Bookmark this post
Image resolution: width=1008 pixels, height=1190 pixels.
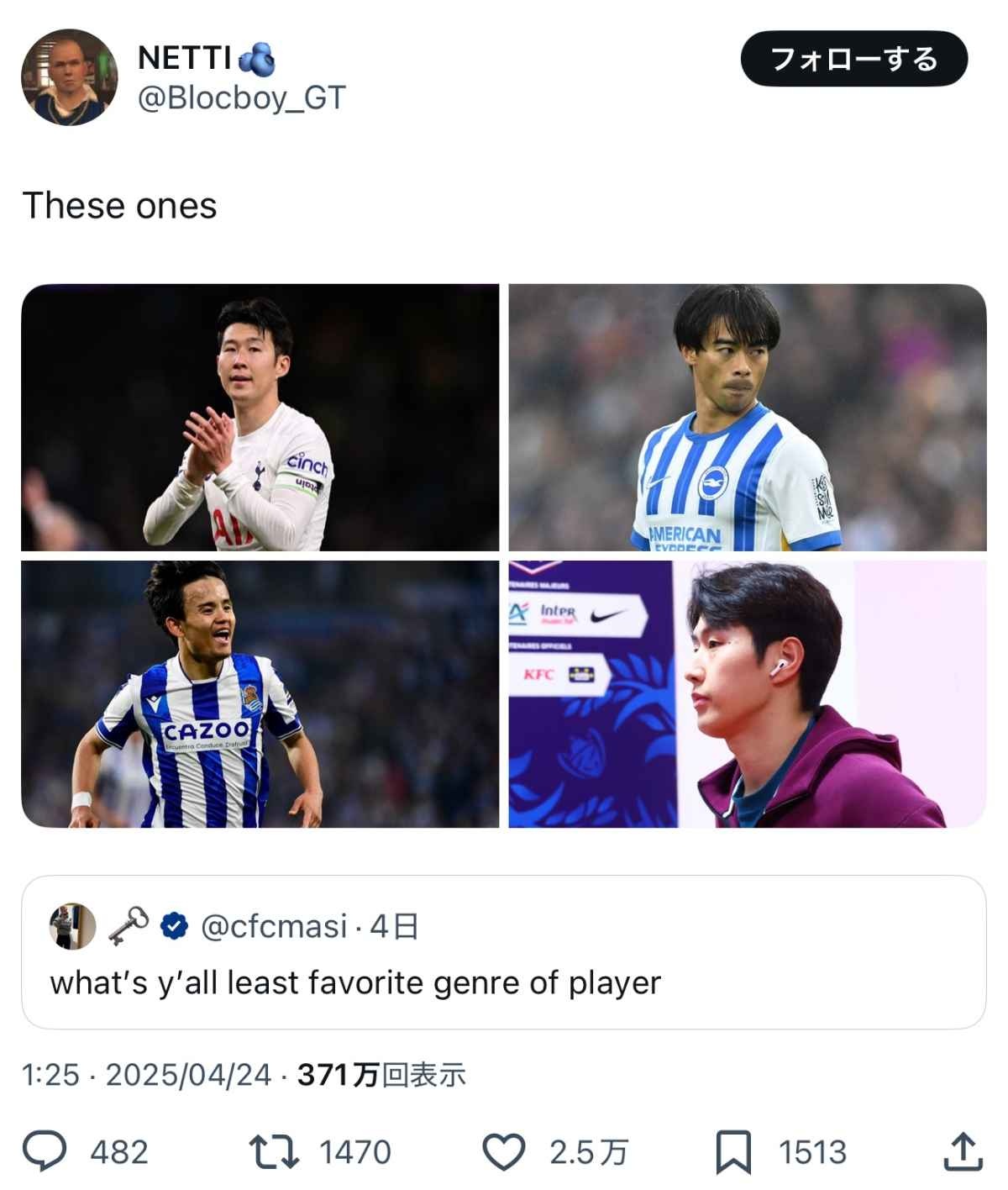click(732, 1151)
